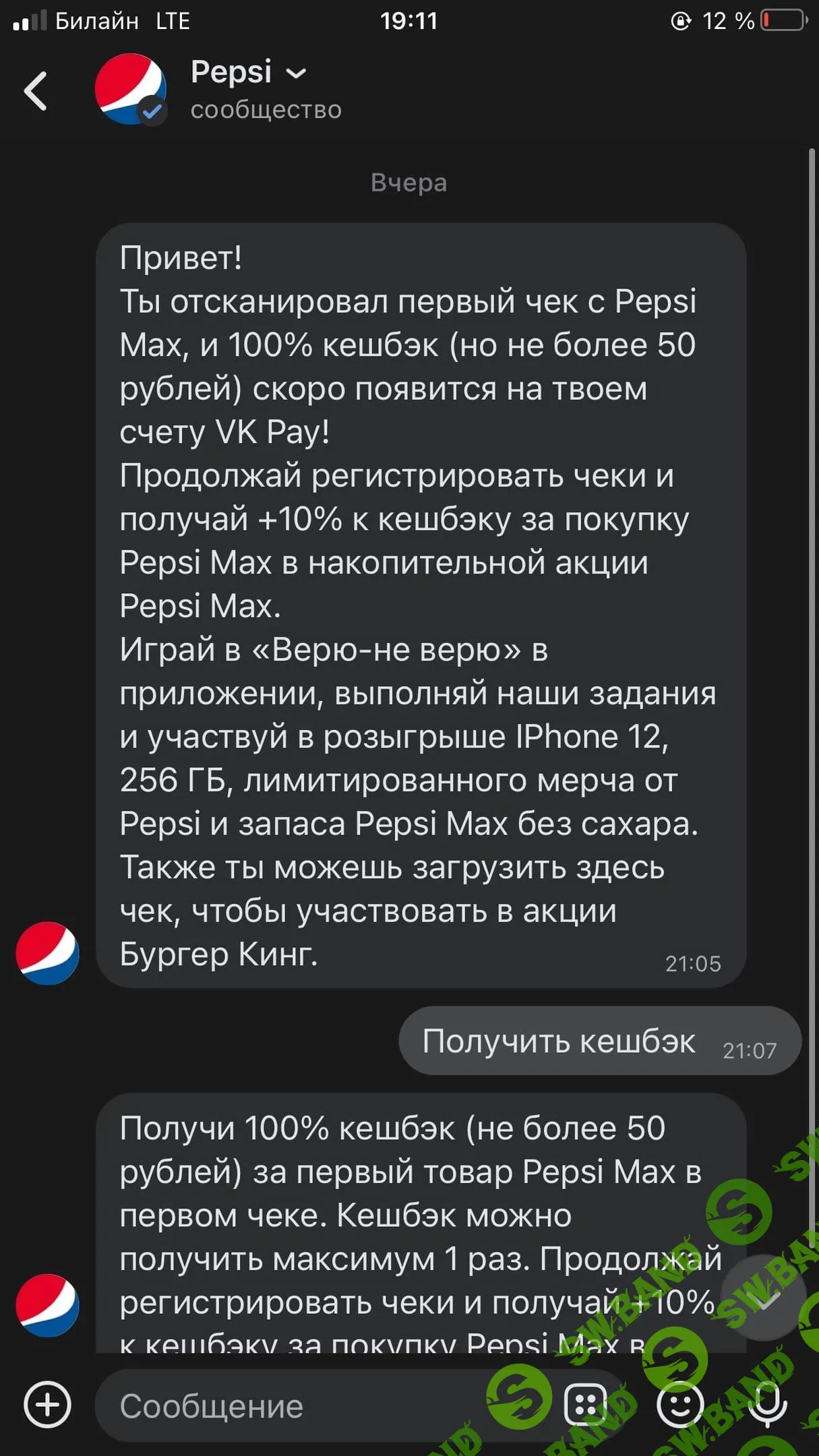Open the Pepsi community avatar
819x1456 pixels.
[130, 89]
